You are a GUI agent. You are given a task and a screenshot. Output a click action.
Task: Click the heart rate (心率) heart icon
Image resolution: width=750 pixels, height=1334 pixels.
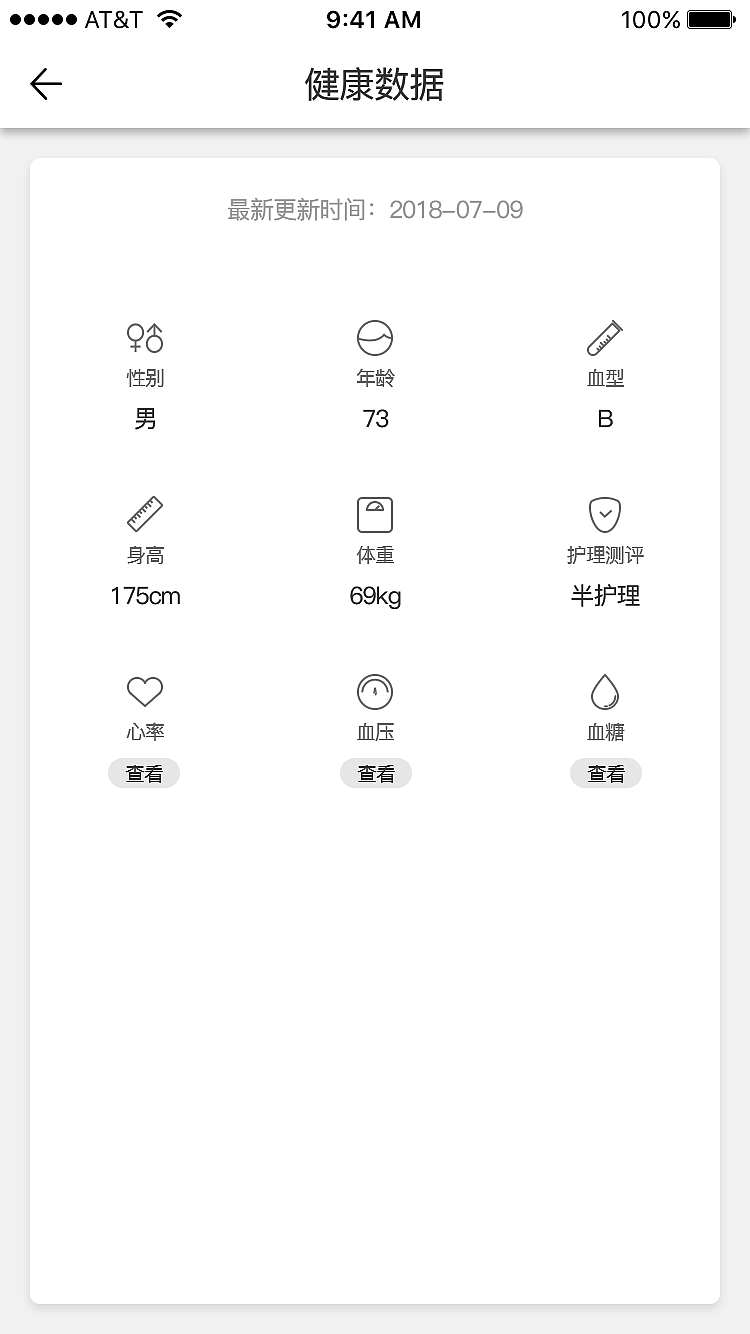tap(144, 691)
